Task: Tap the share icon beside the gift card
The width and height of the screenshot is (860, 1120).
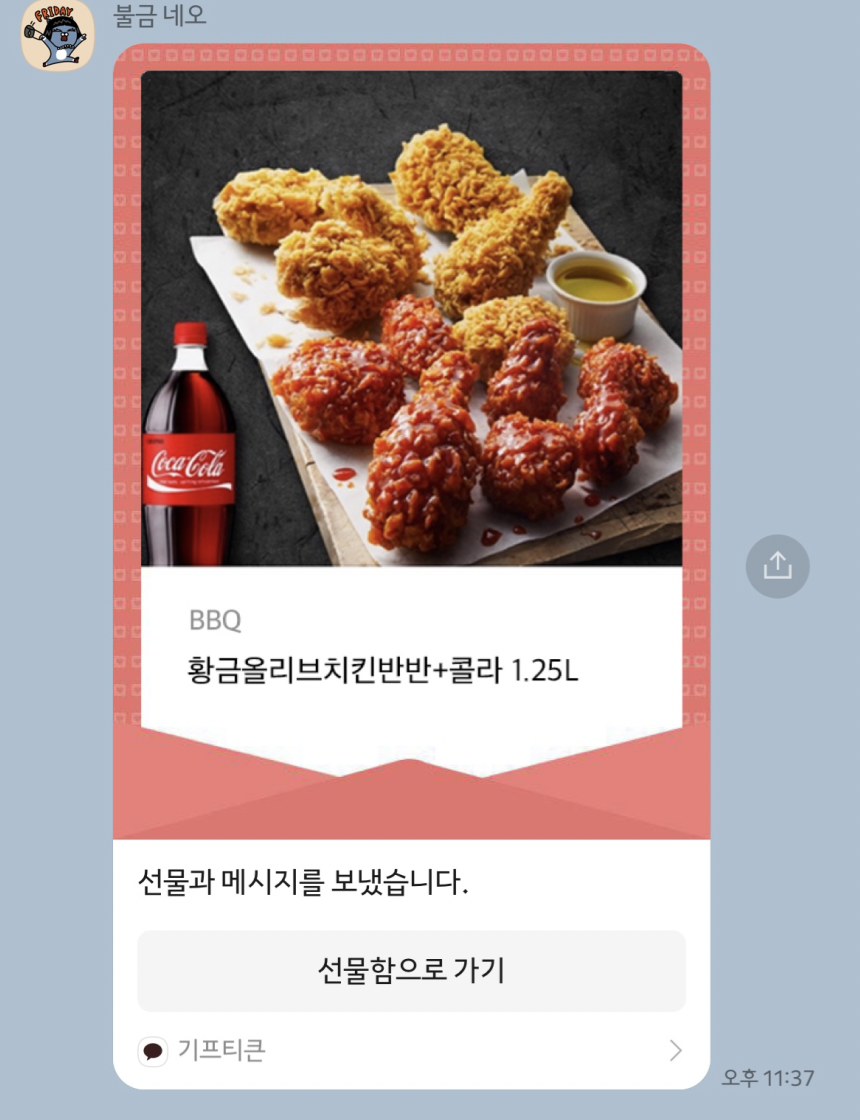Action: [x=778, y=566]
